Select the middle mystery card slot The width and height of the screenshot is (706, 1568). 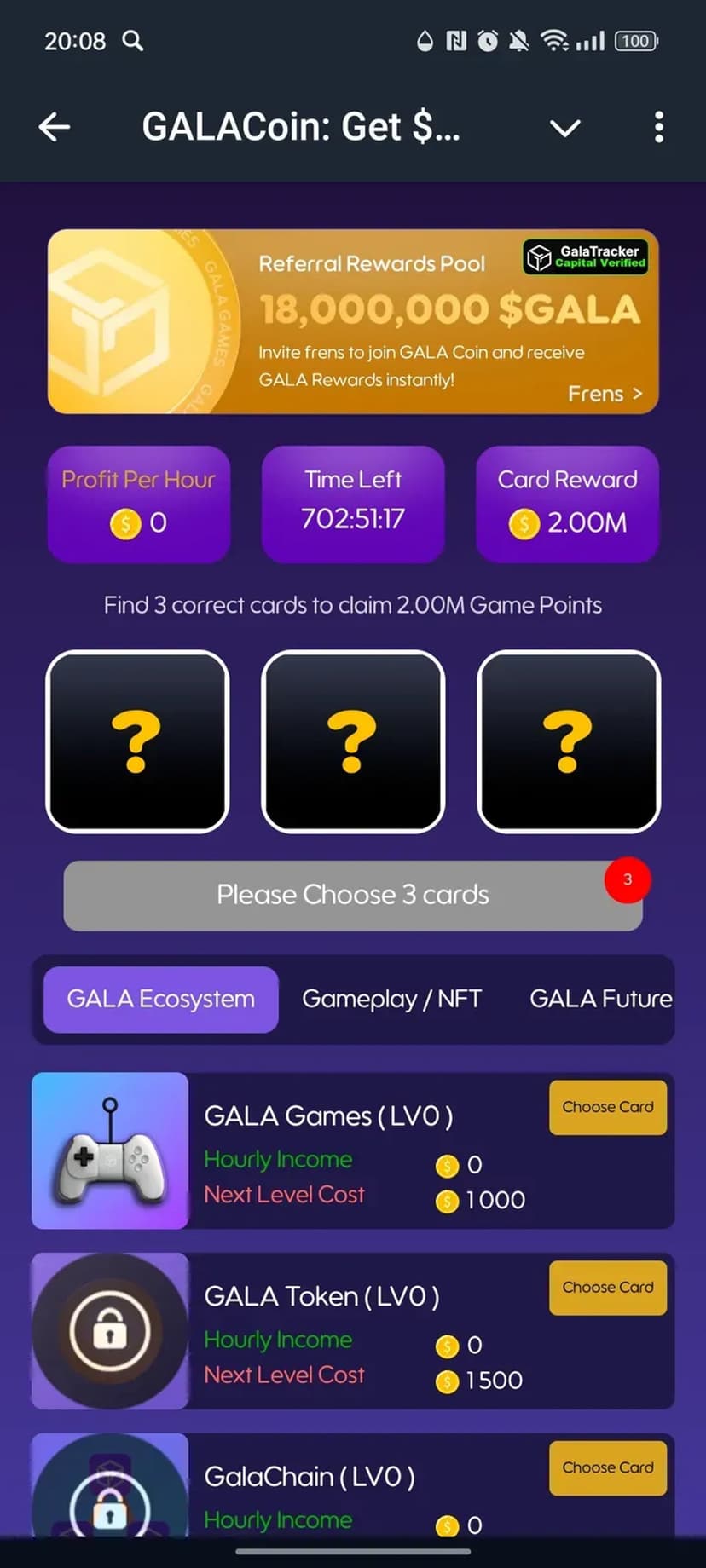(353, 741)
